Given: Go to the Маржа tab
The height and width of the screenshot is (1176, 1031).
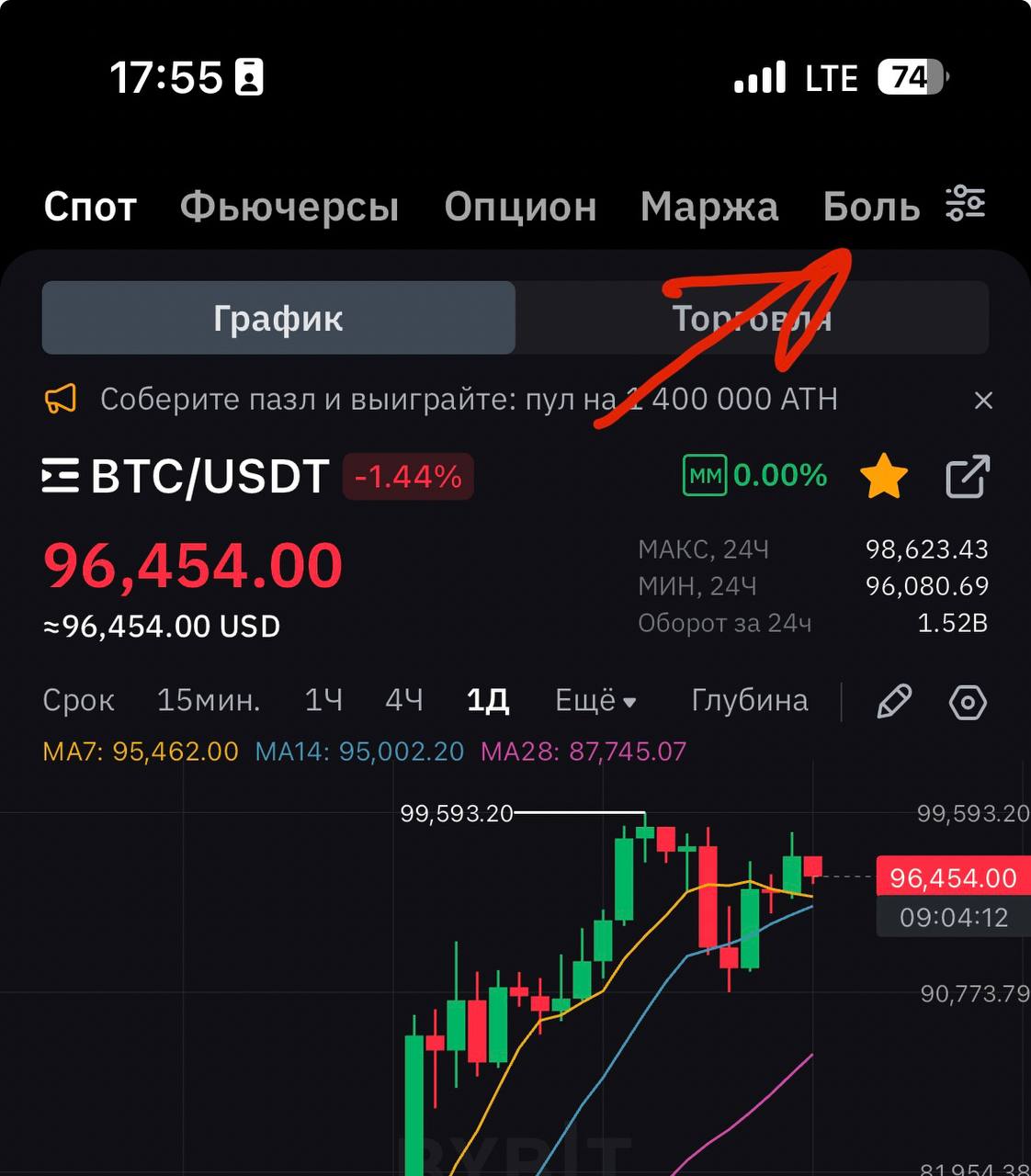Looking at the screenshot, I should tap(708, 207).
